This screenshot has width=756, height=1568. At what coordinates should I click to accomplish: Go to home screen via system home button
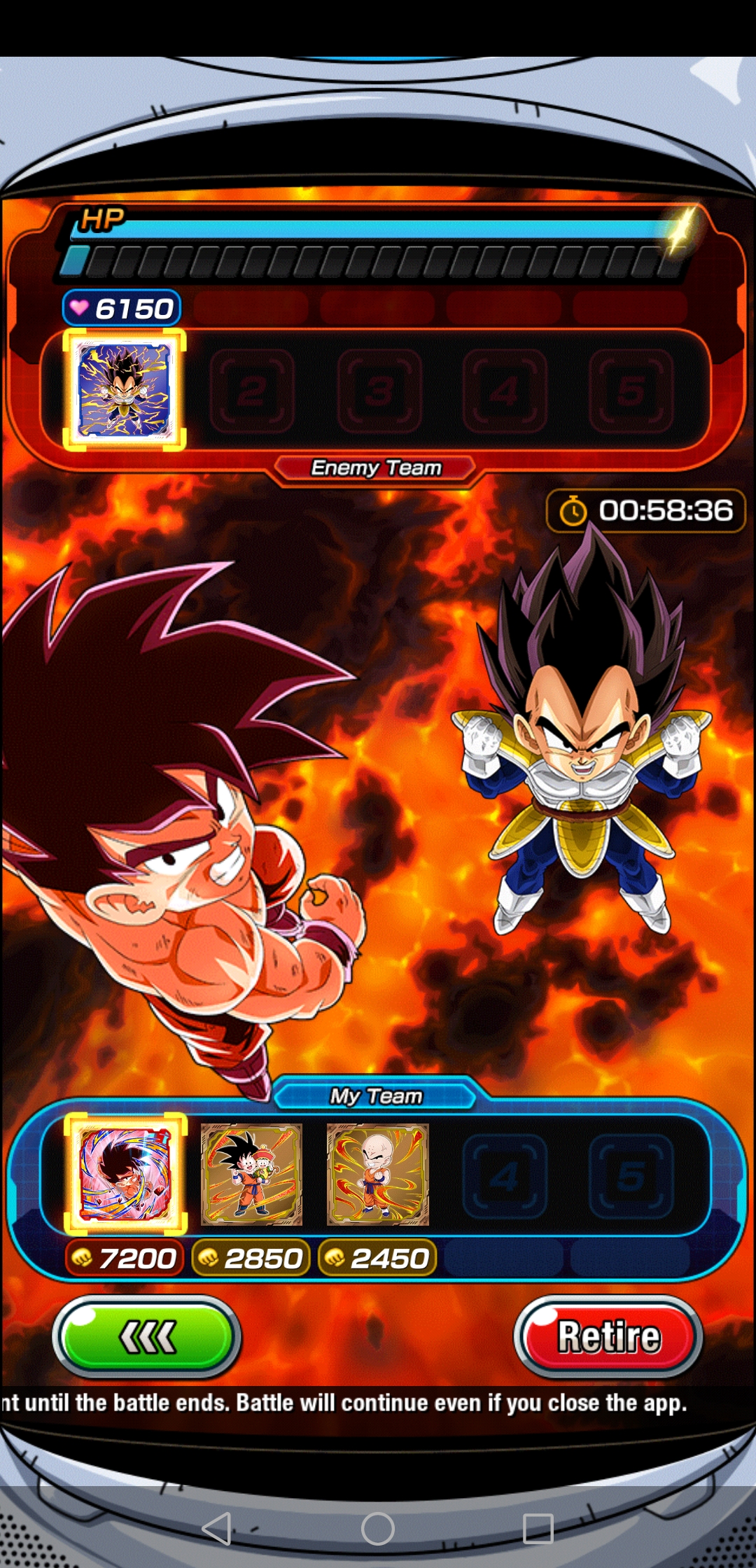click(378, 1528)
